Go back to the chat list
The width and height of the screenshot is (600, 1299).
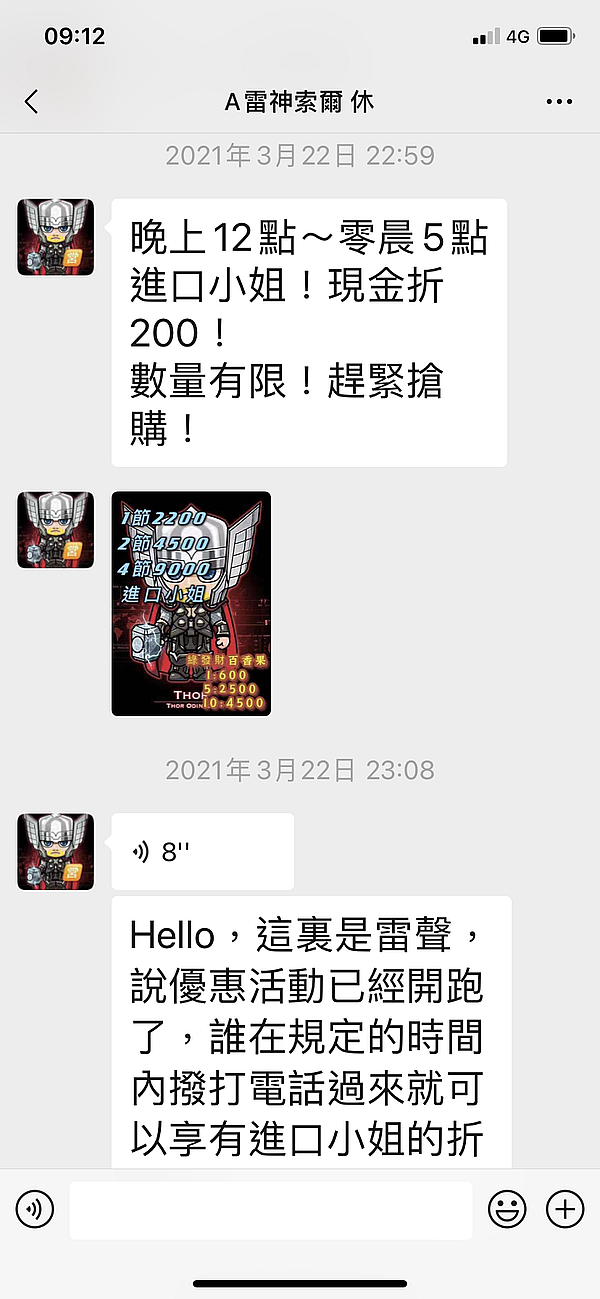[32, 102]
